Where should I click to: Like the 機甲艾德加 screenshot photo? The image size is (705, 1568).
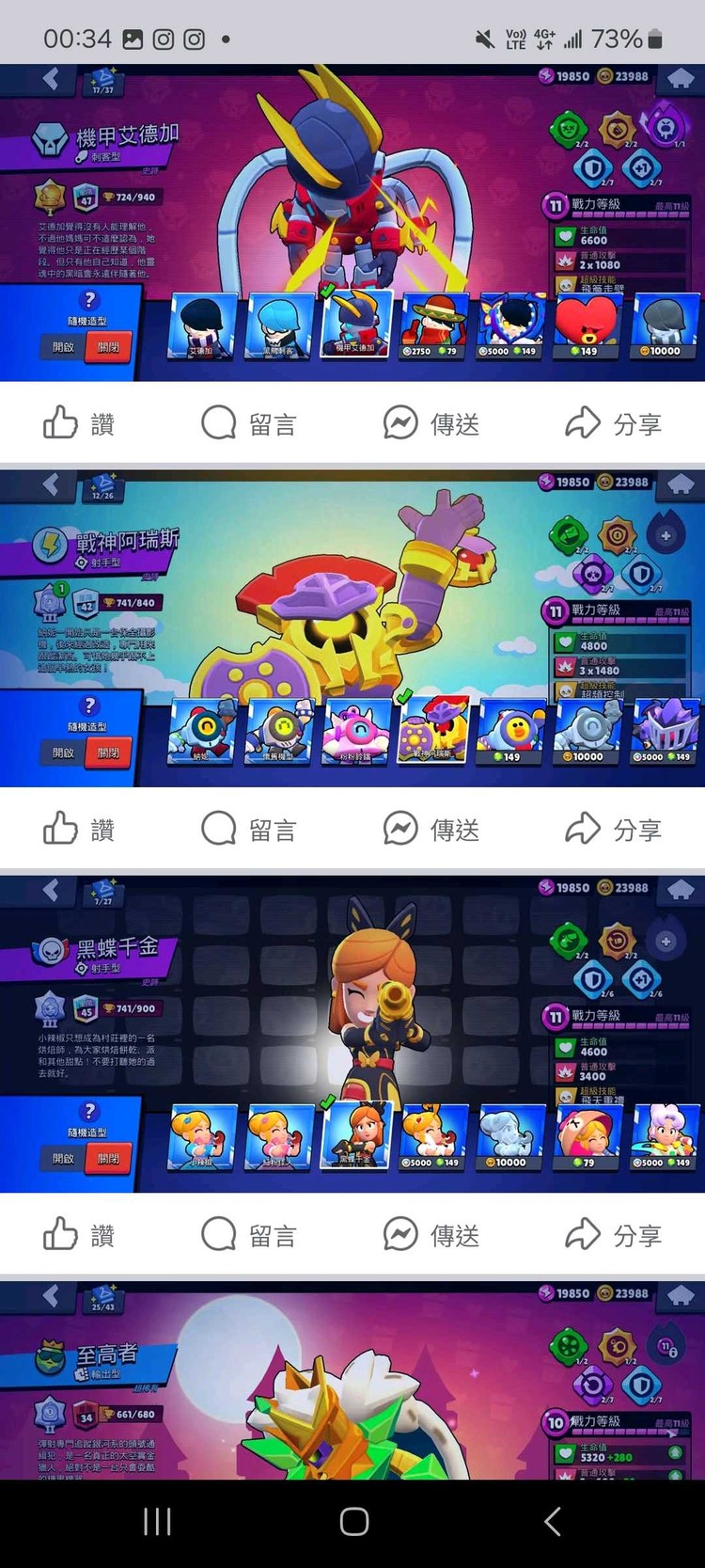point(79,424)
